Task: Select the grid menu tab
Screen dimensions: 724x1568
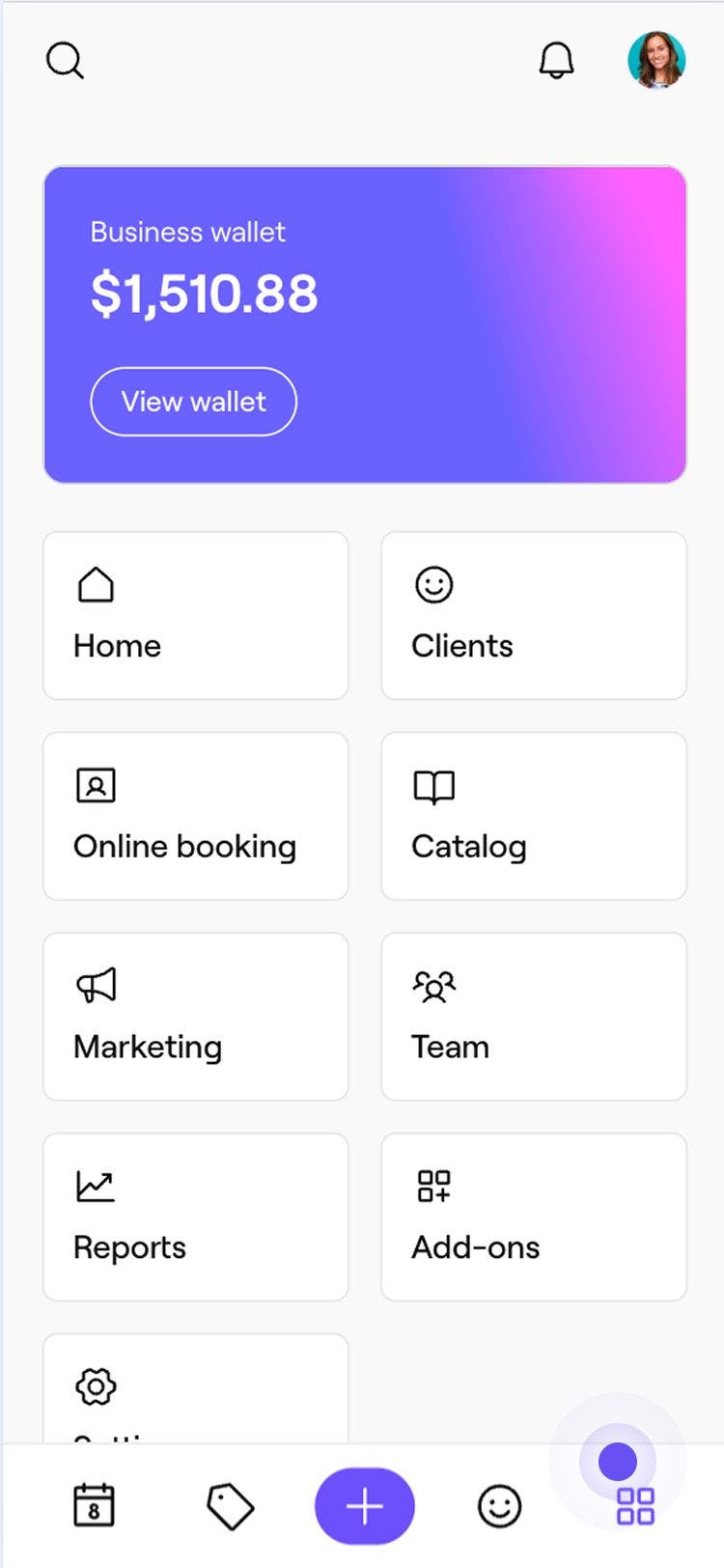Action: pos(635,1506)
